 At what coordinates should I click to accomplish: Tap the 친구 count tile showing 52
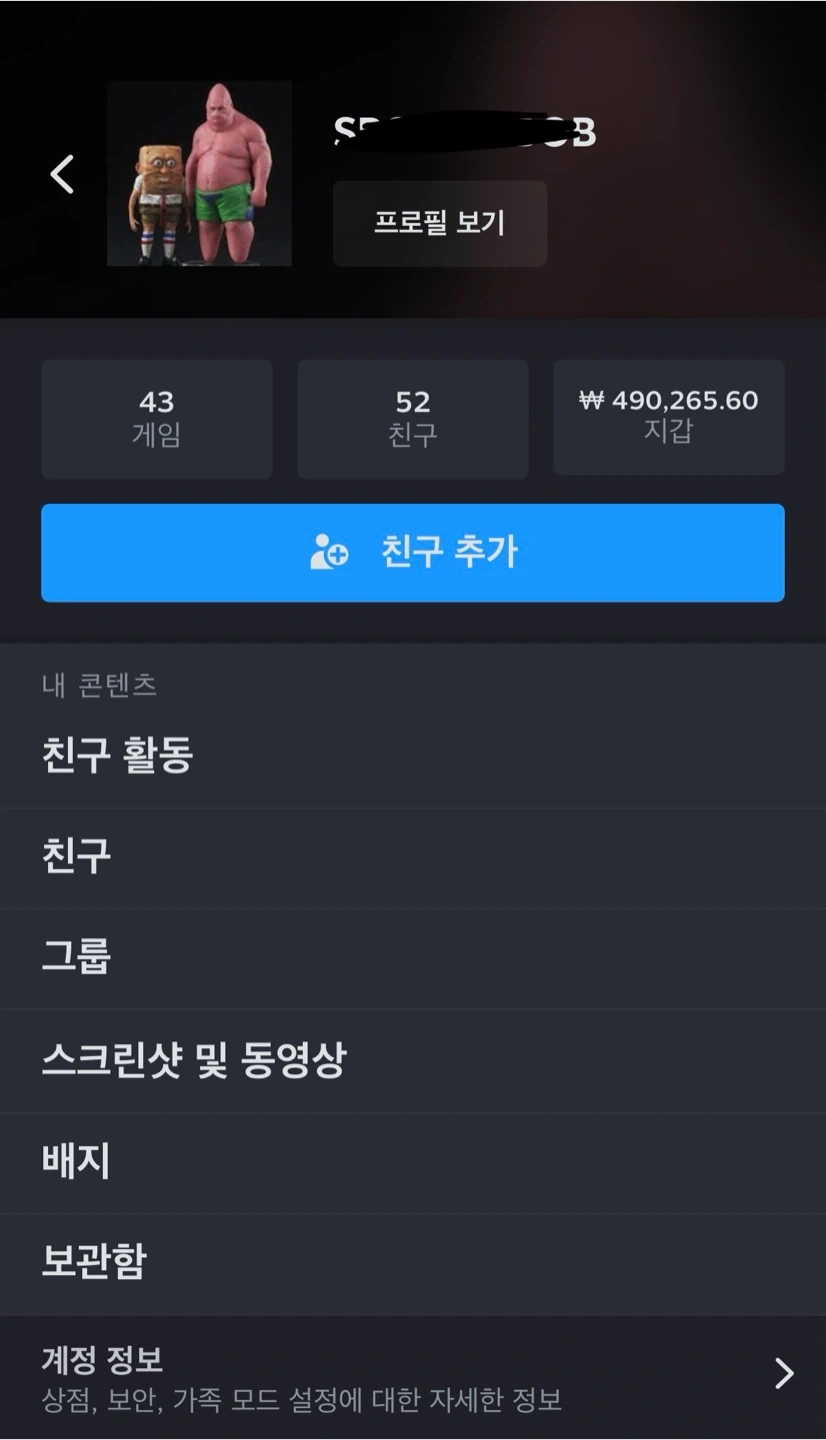pos(412,418)
